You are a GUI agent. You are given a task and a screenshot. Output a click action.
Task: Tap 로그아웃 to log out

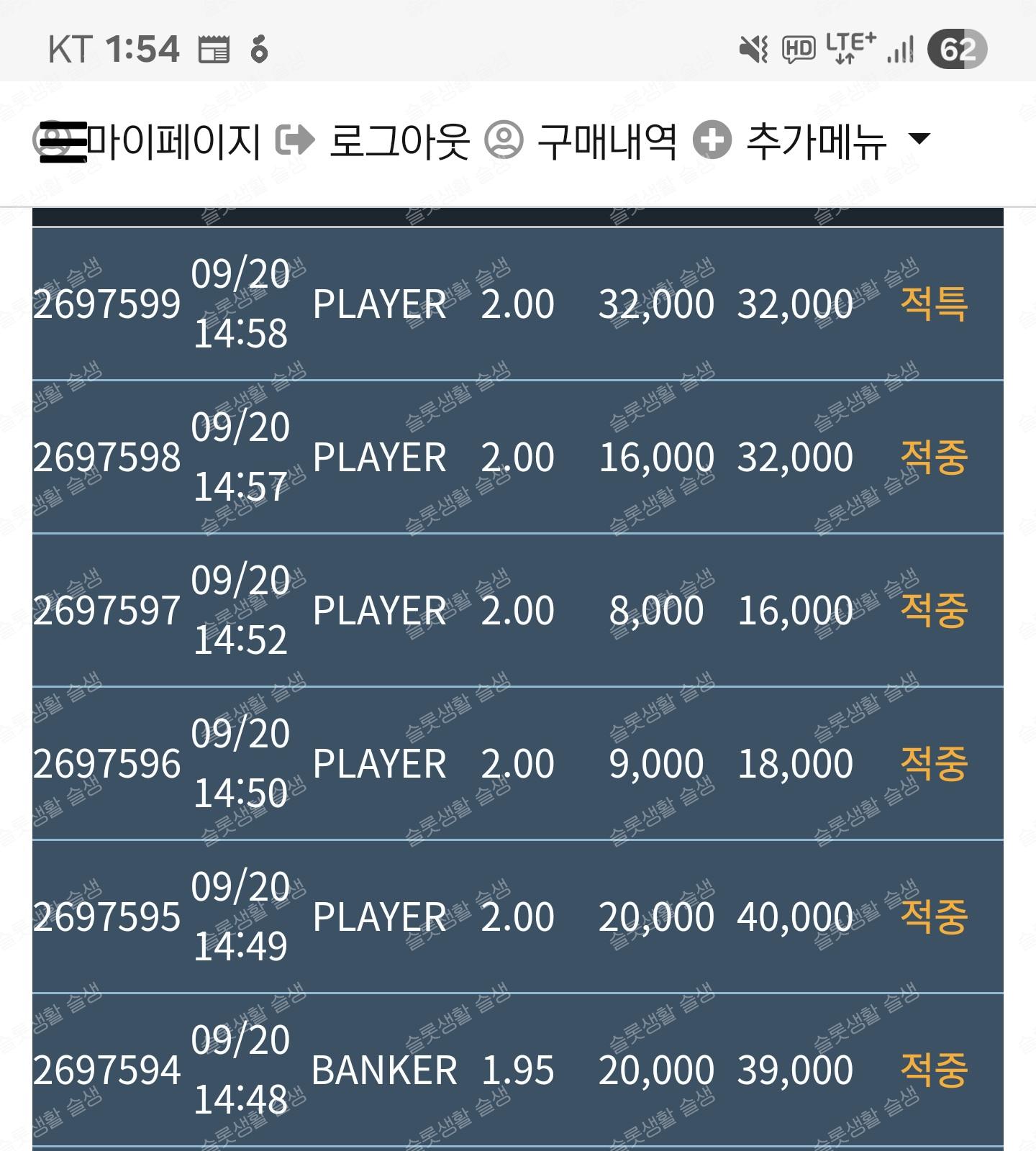pyautogui.click(x=398, y=141)
